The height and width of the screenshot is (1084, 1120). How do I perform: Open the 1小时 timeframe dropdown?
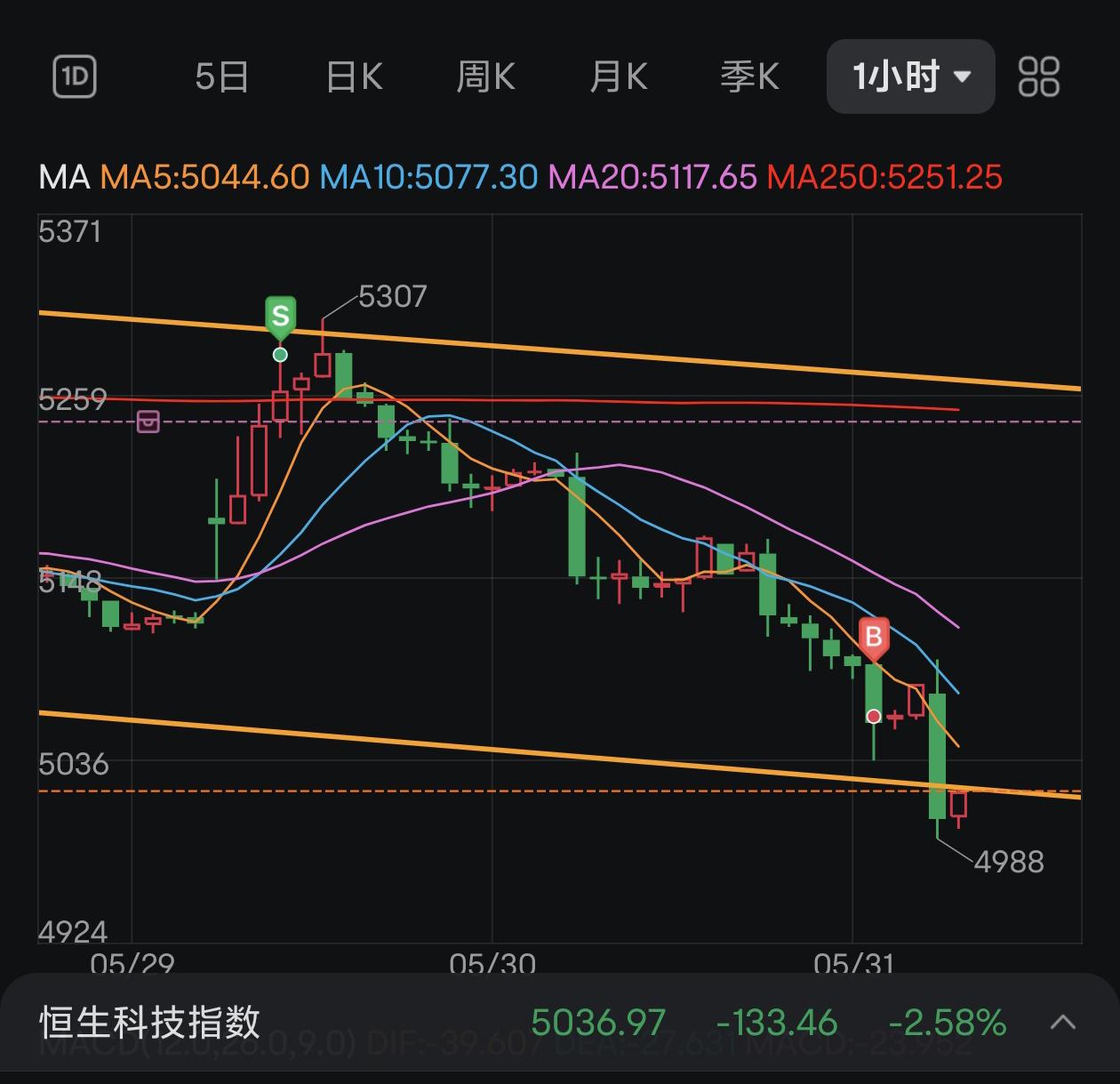click(910, 76)
